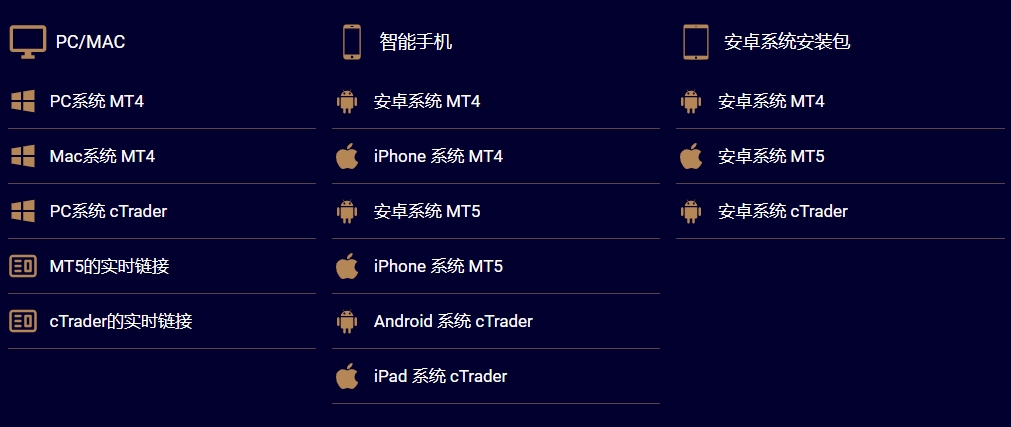Open cTrader的实时链接
This screenshot has height=427, width=1011.
(120, 321)
